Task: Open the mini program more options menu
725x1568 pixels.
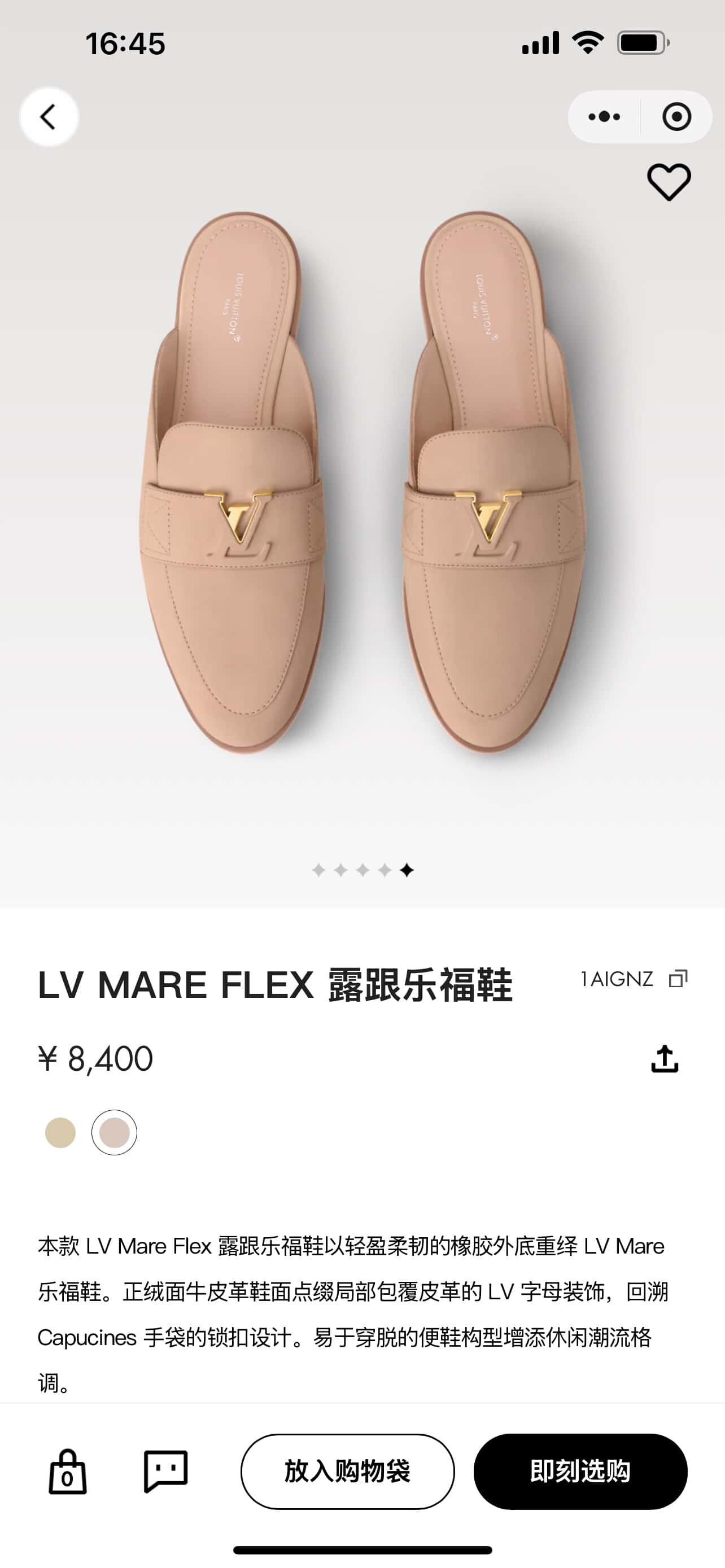Action: click(604, 116)
